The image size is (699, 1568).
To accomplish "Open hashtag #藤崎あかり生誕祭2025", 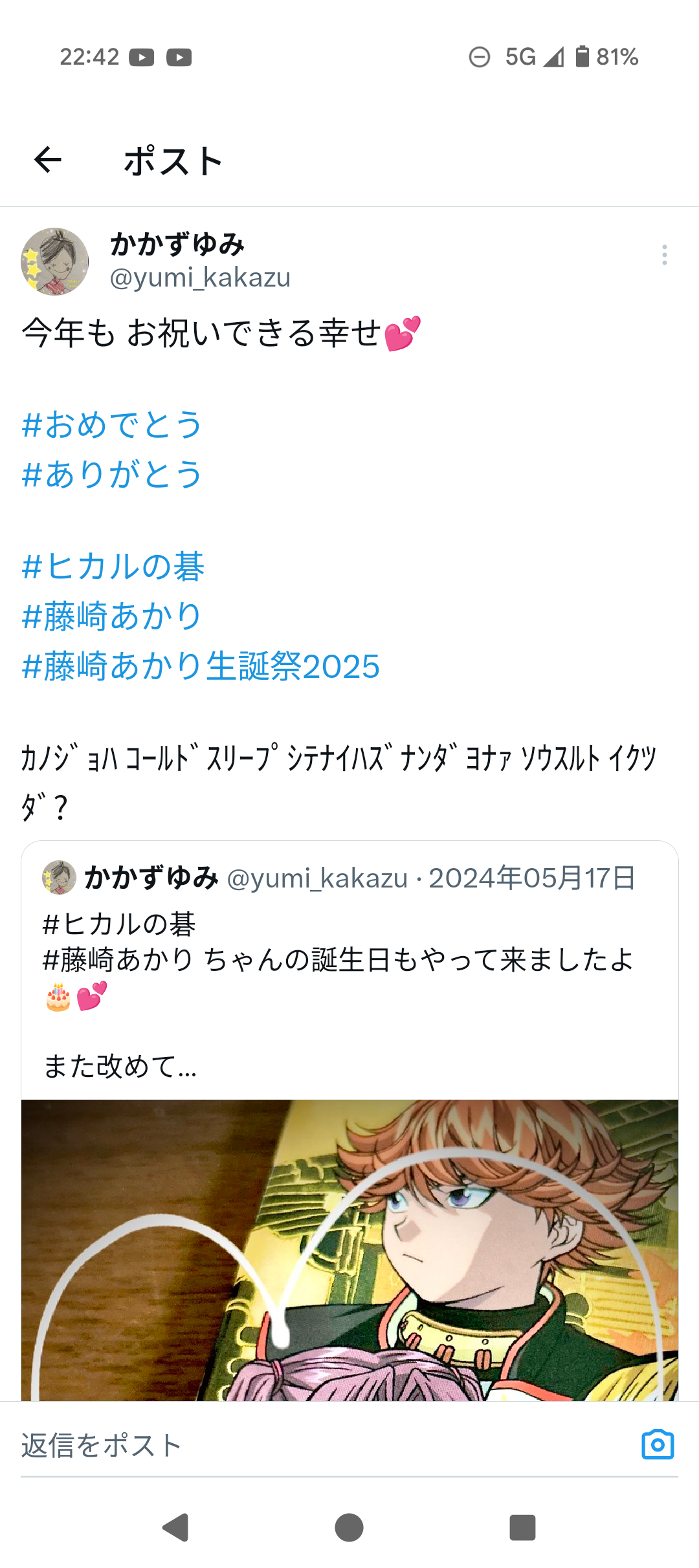I will tap(201, 666).
